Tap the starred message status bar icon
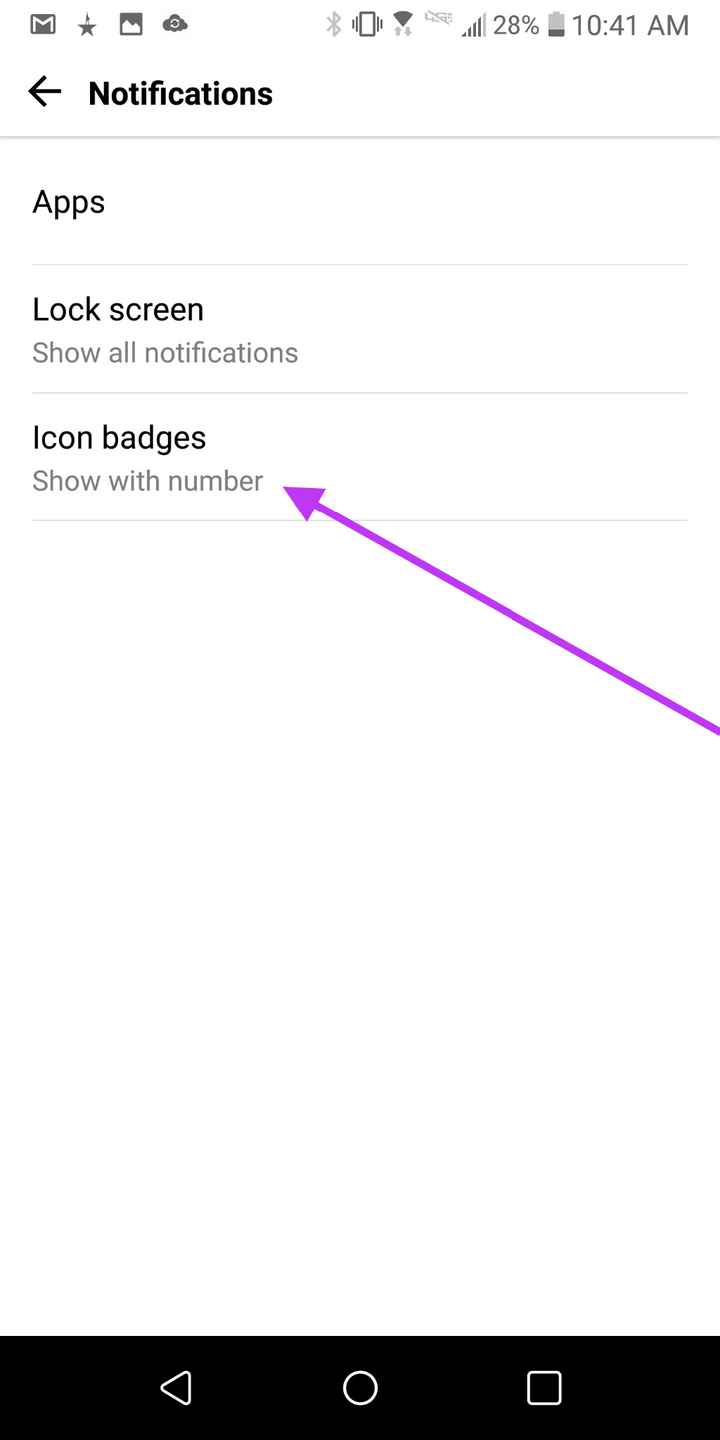The height and width of the screenshot is (1440, 720). pos(87,23)
